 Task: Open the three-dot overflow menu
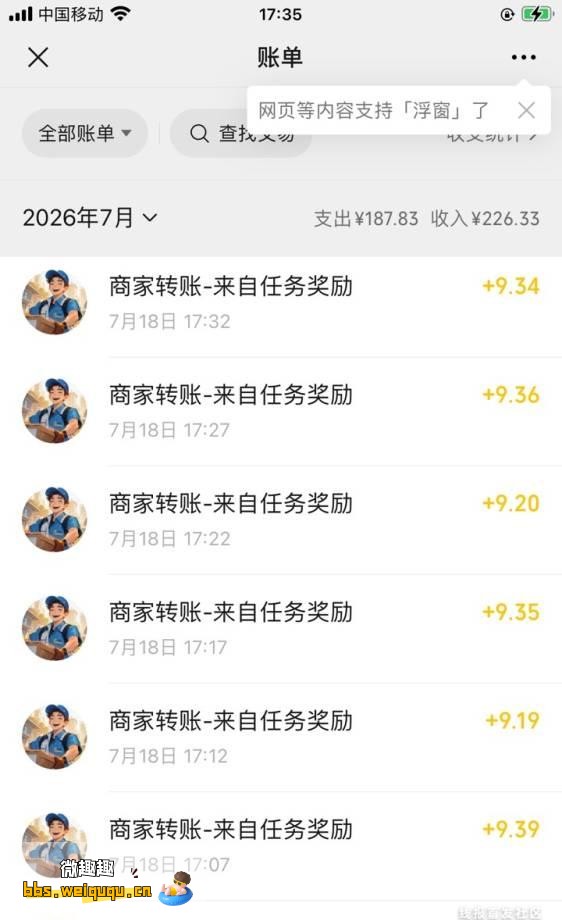(523, 58)
